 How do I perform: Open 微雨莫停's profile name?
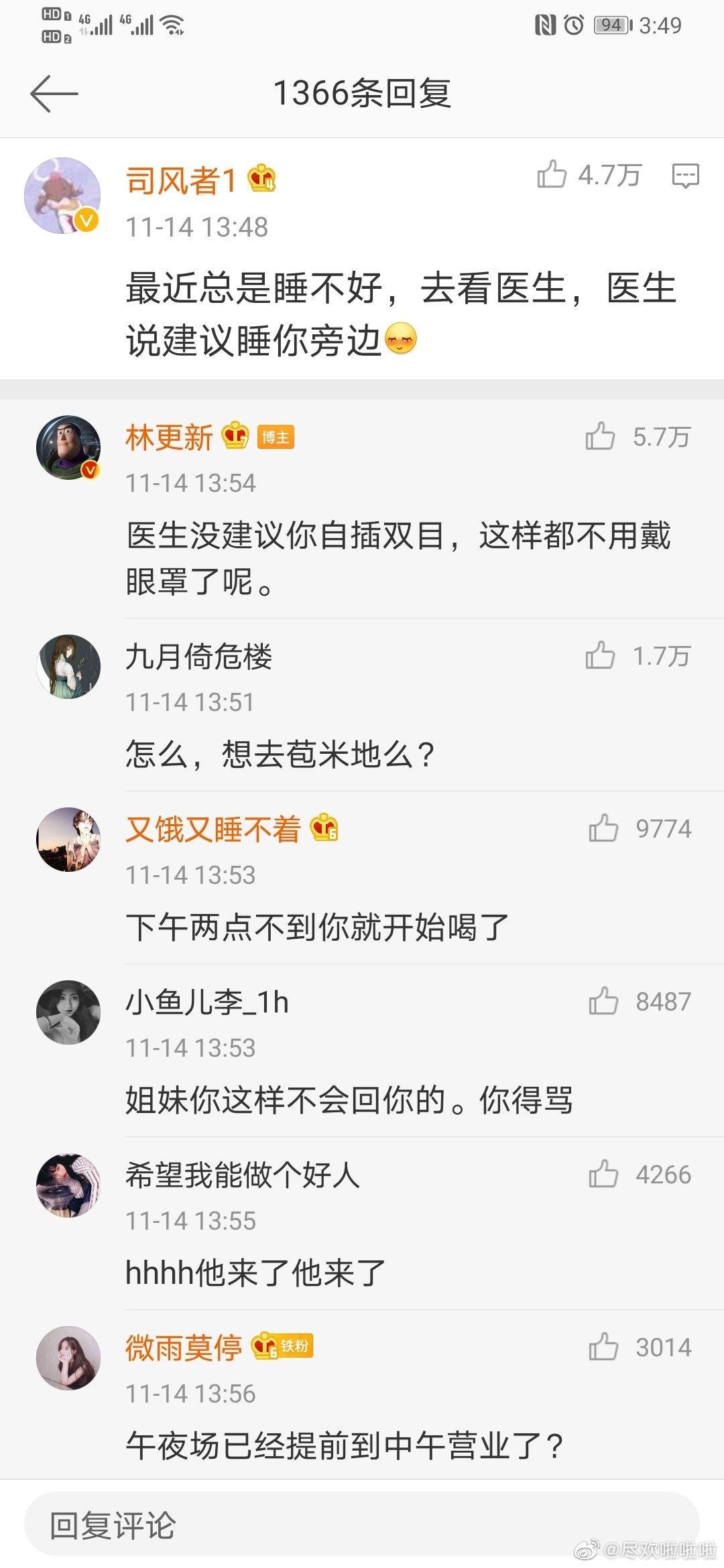point(184,1348)
